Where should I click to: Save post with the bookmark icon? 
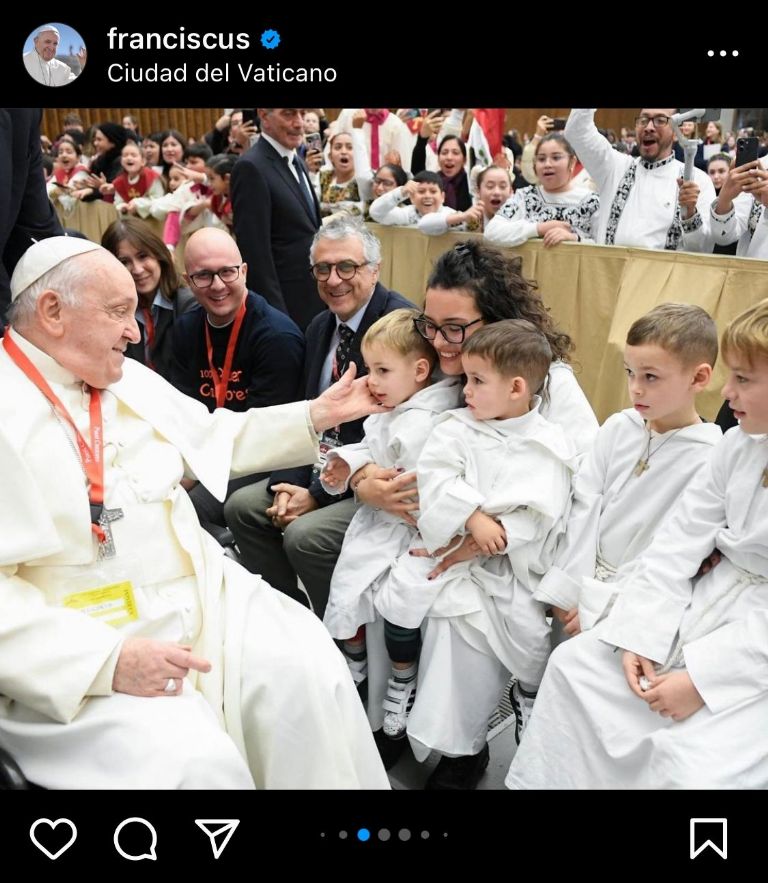708,838
